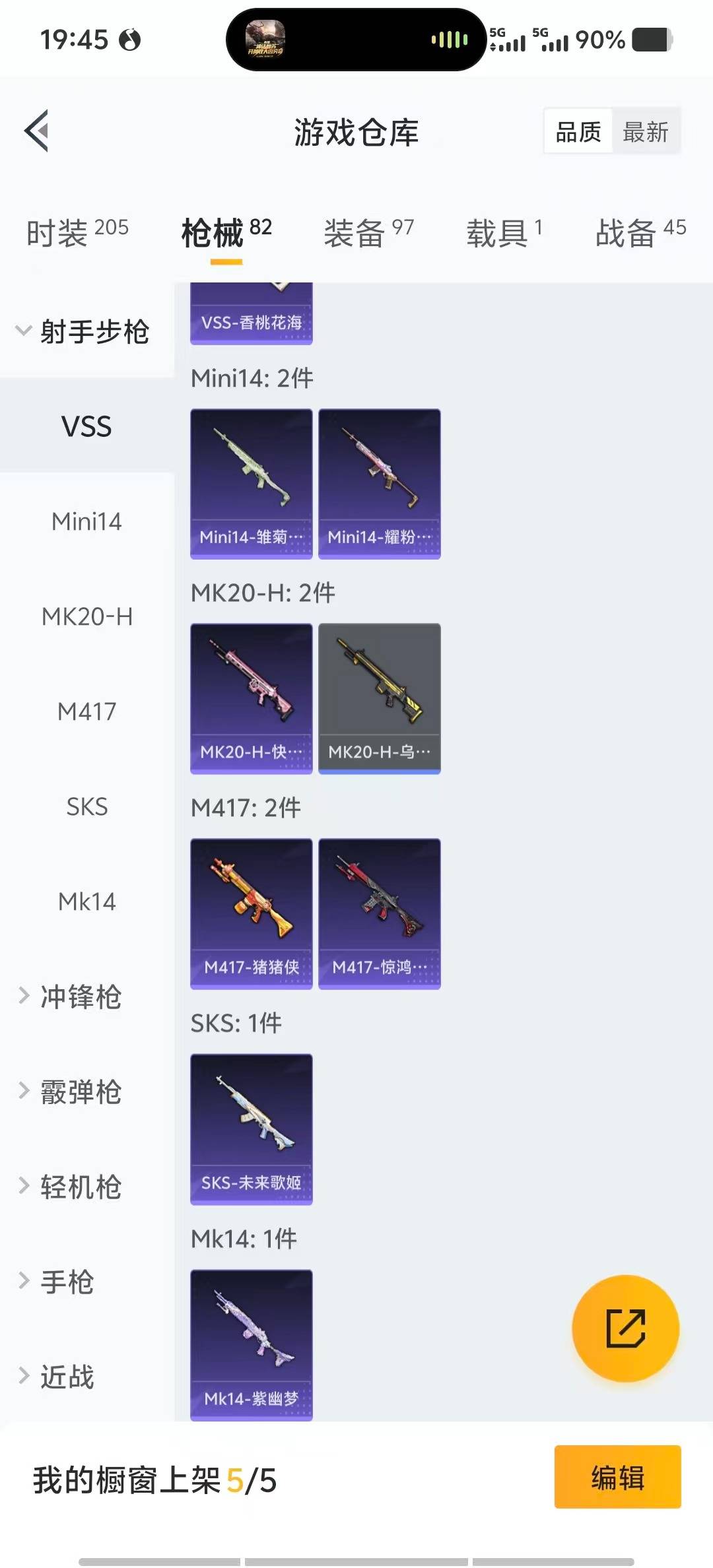The image size is (713, 1568).
Task: Select the VSS category in sidebar
Action: click(x=87, y=426)
